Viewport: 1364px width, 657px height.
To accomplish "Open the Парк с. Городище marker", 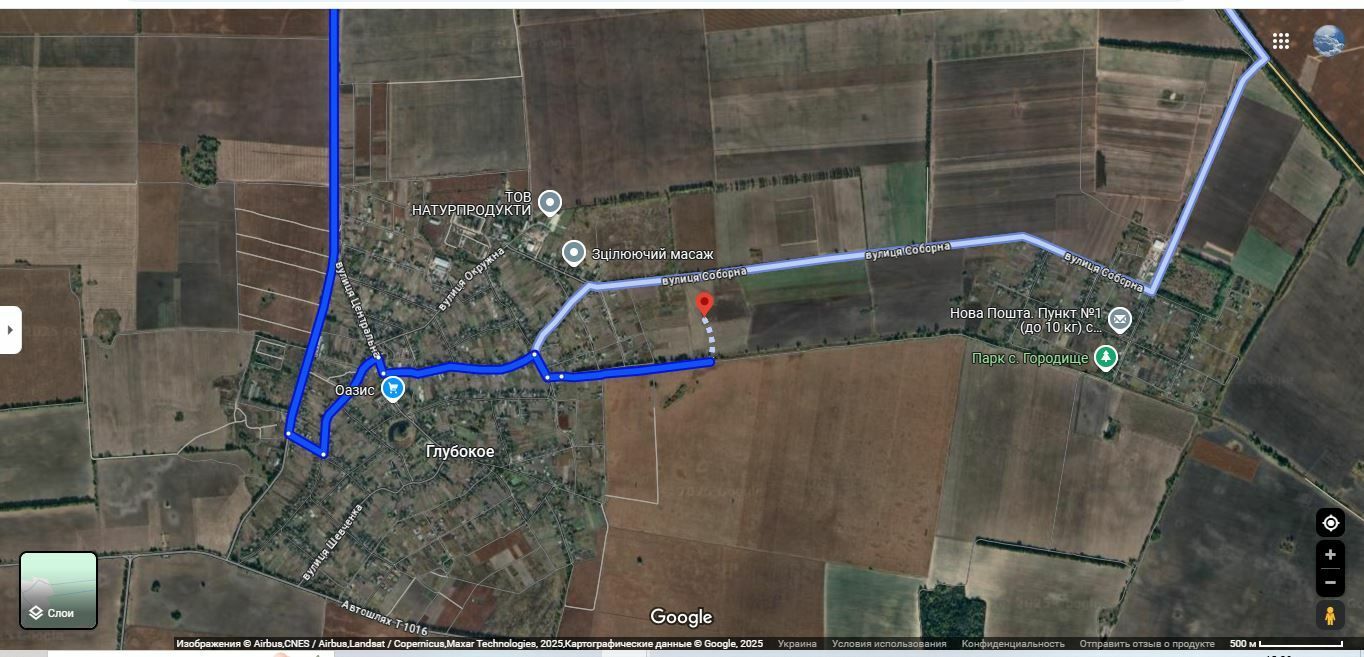I will click(x=1105, y=357).
